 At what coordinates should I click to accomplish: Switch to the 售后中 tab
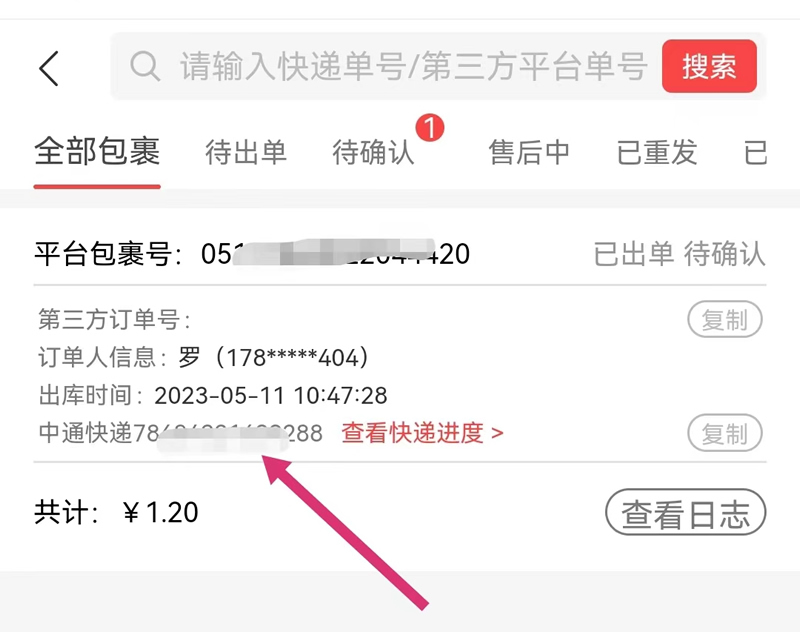pyautogui.click(x=529, y=152)
